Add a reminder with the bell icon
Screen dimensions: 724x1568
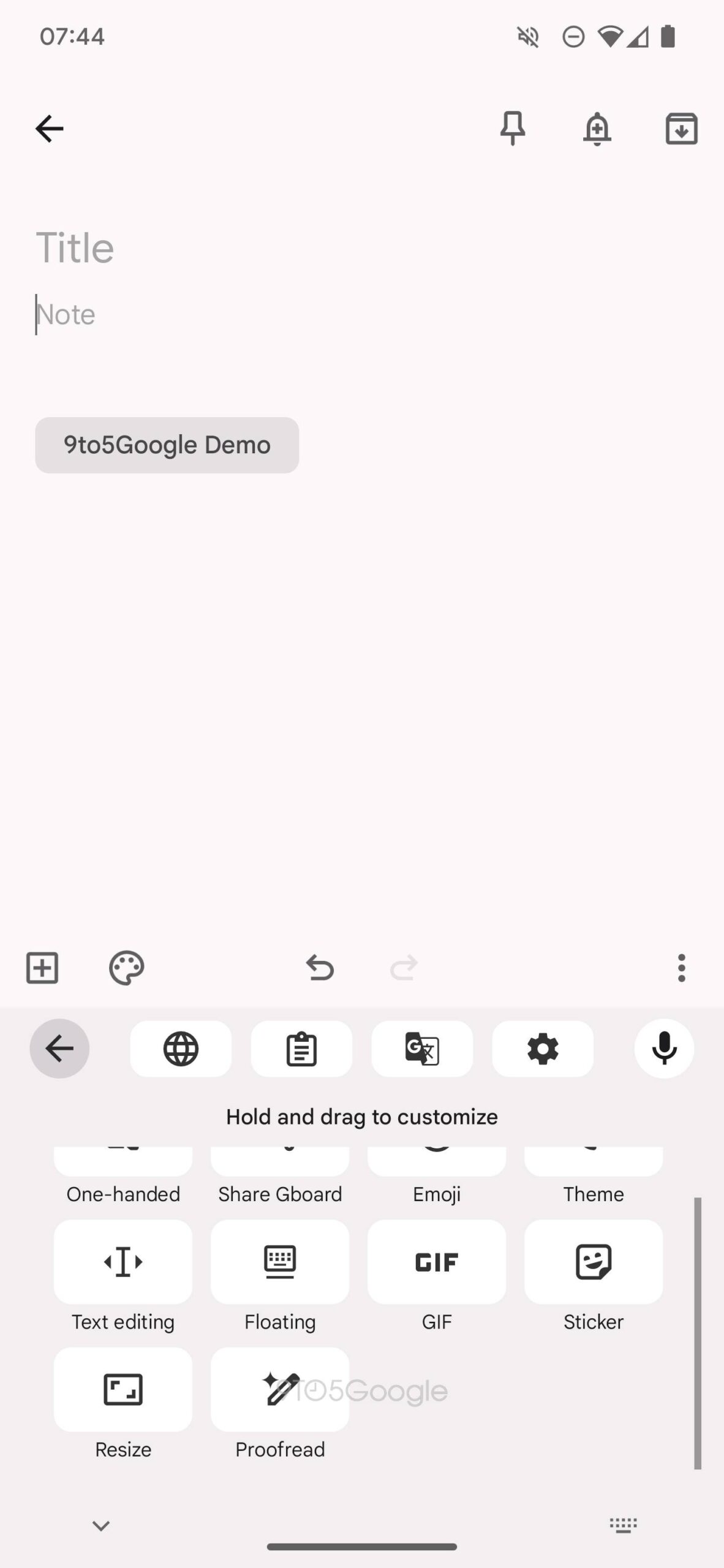(x=597, y=129)
